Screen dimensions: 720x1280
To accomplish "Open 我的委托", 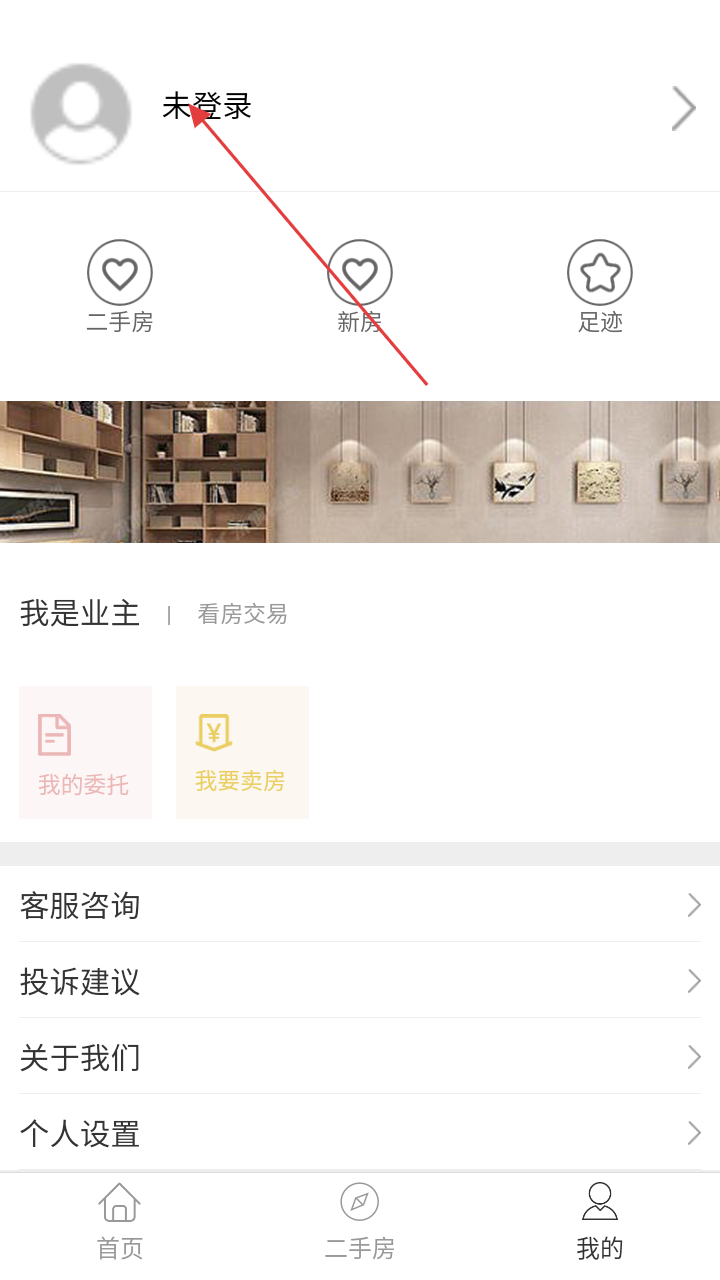I will click(85, 753).
